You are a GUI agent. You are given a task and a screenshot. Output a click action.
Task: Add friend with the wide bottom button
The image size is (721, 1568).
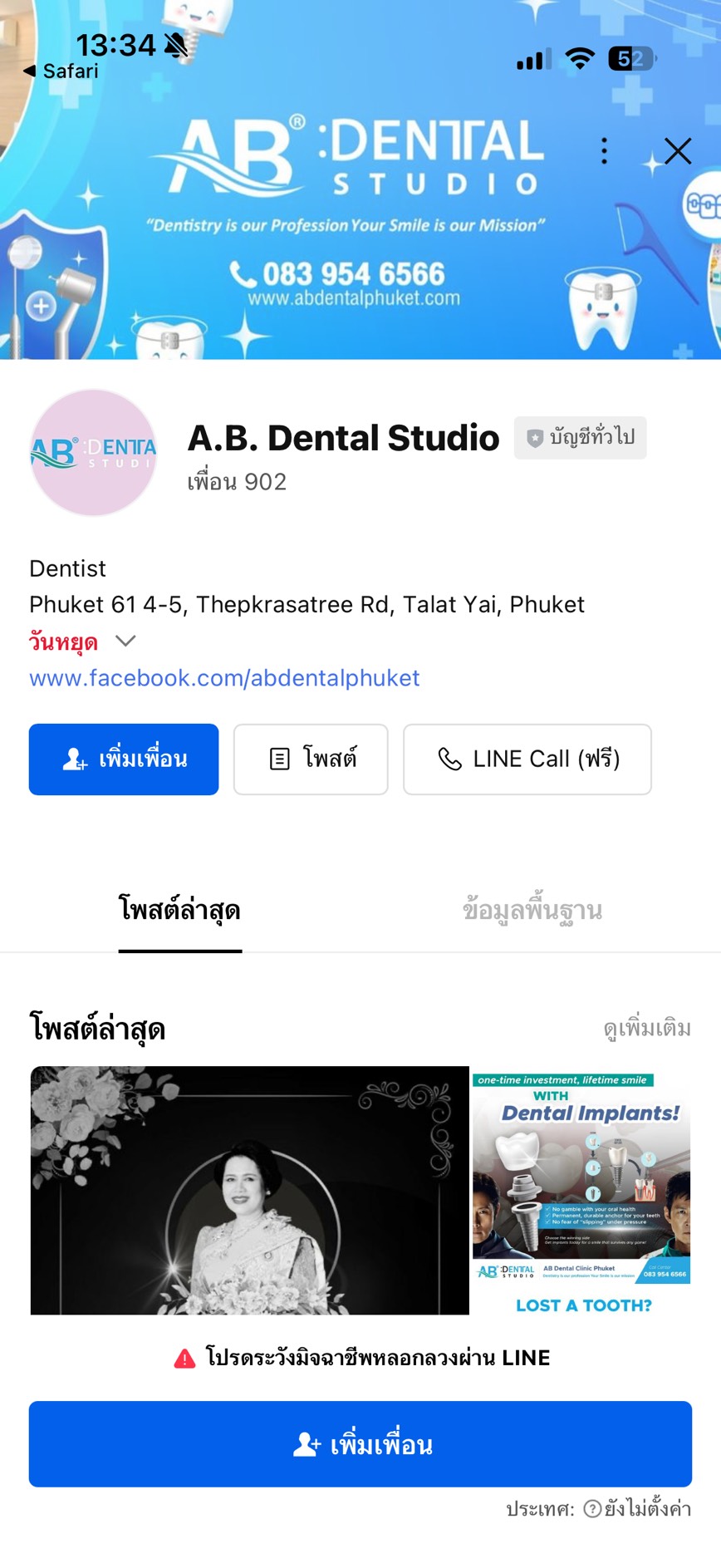pos(360,1444)
